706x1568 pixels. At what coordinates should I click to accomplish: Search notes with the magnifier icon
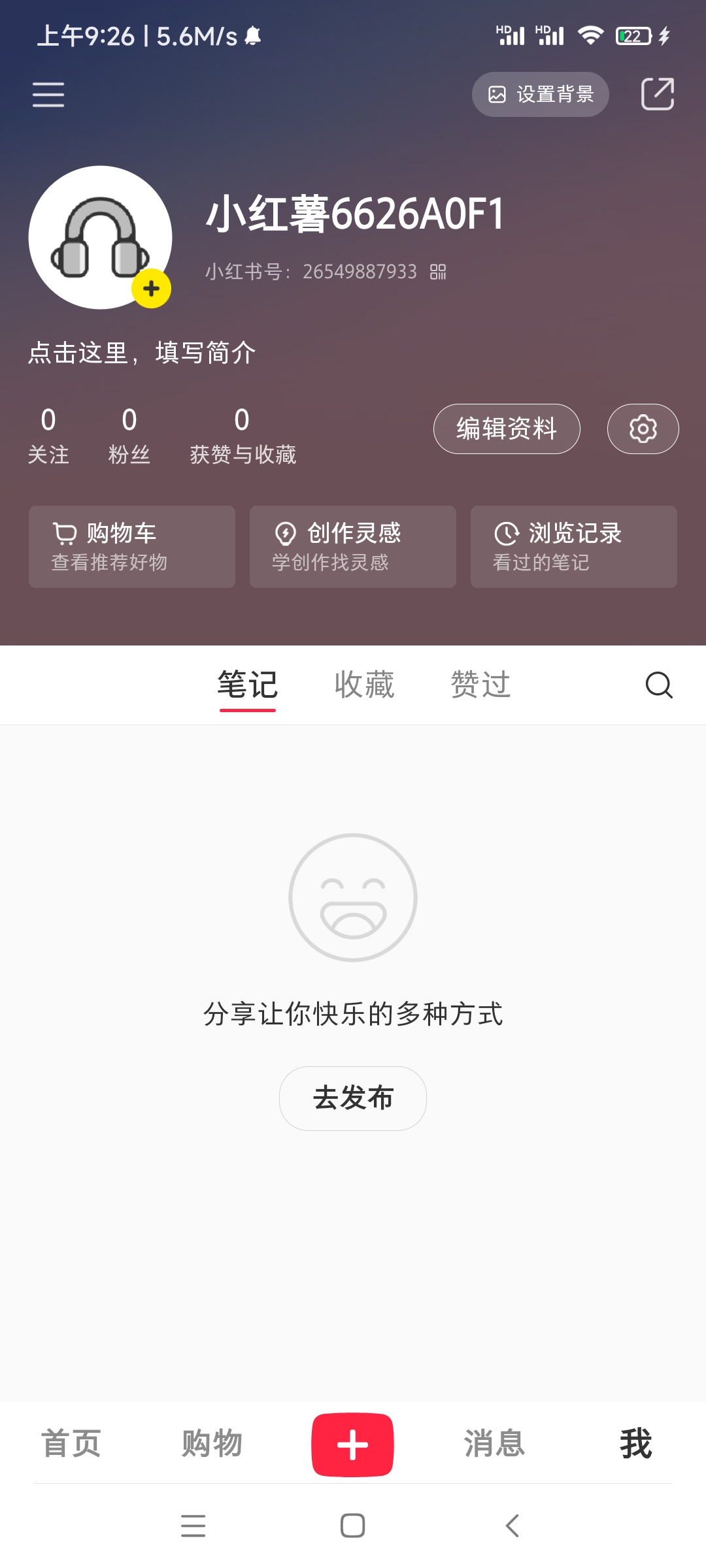pos(659,685)
